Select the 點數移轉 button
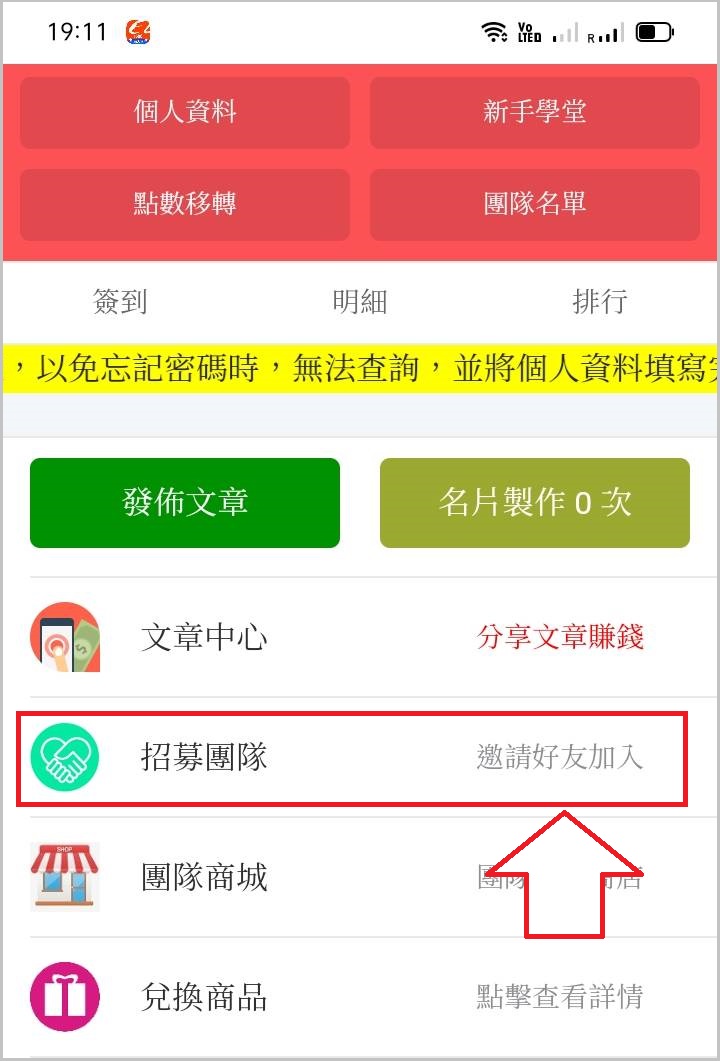 click(x=185, y=204)
